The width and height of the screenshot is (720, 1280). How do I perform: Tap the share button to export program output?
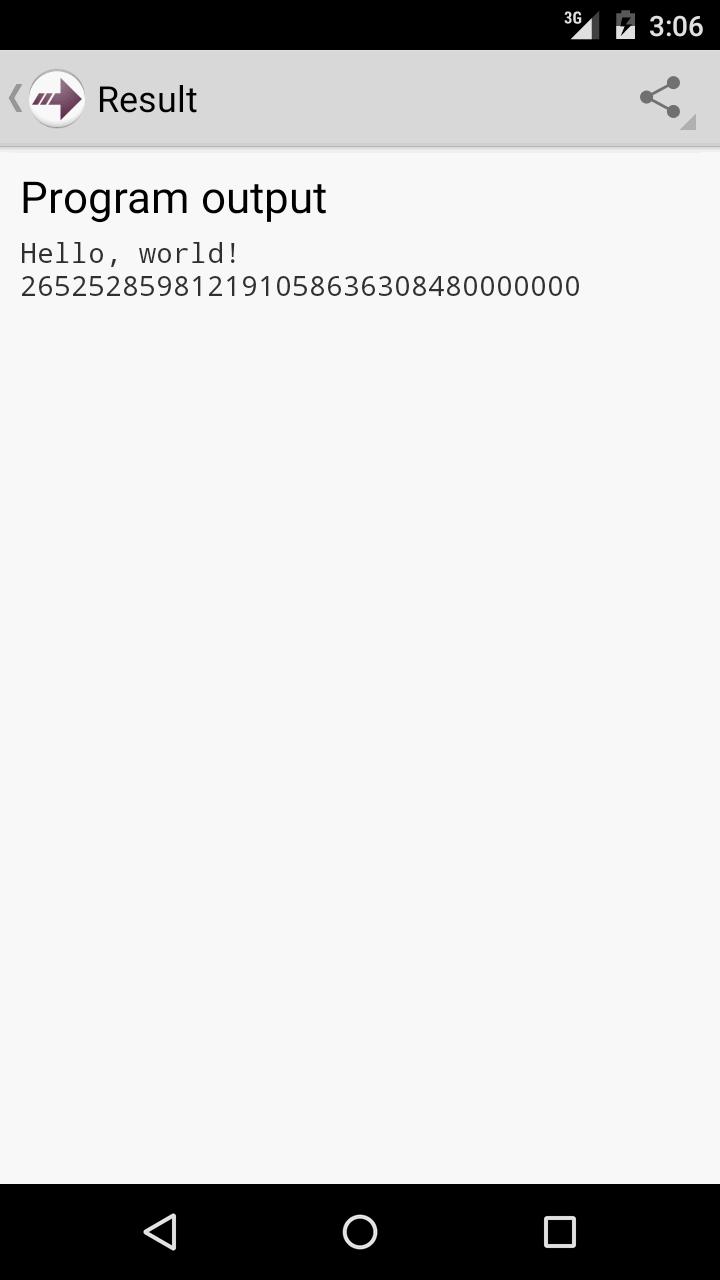coord(661,97)
